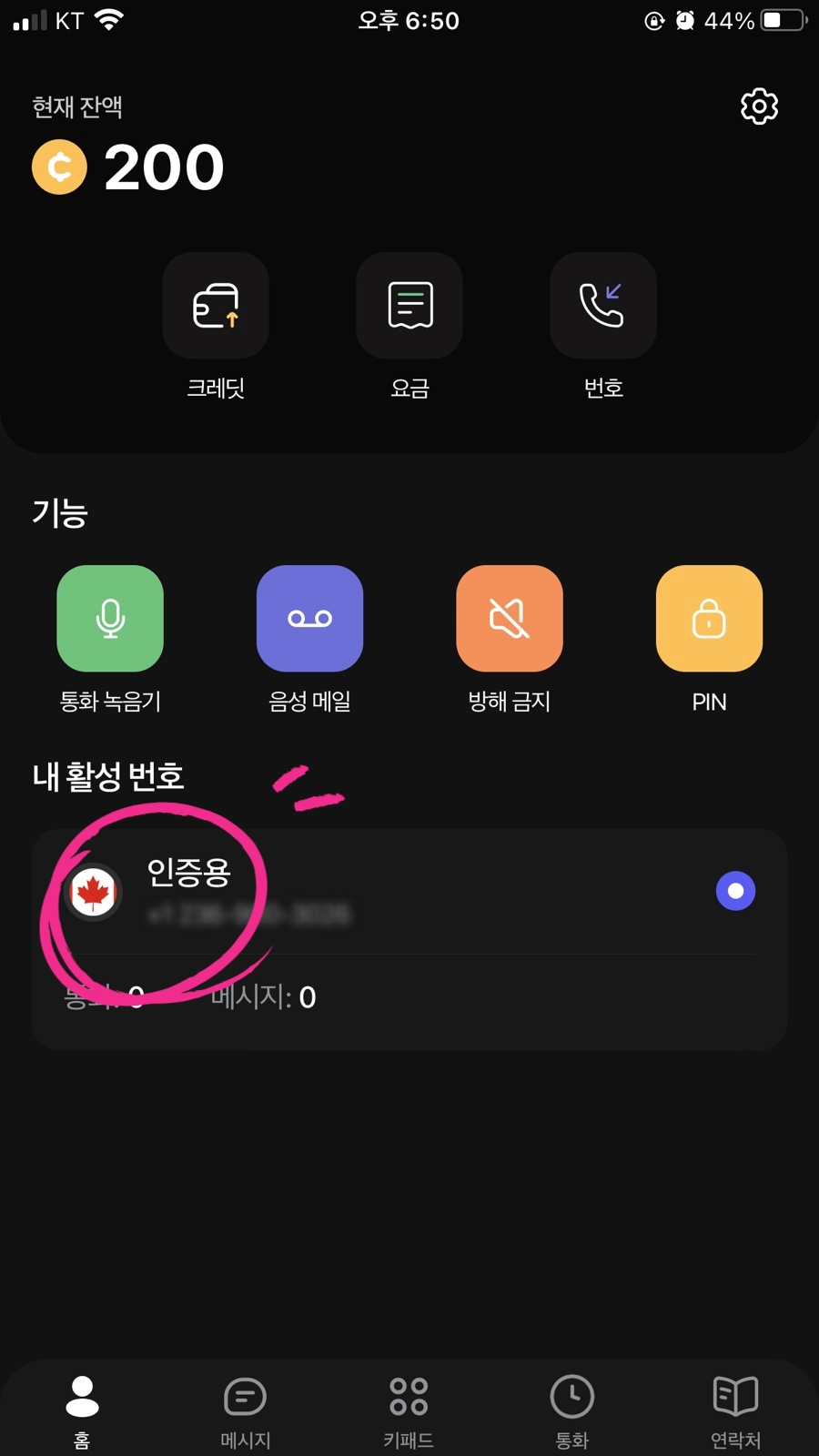Open the 방해 금지 do-not-disturb feature
819x1456 pixels.
point(510,619)
